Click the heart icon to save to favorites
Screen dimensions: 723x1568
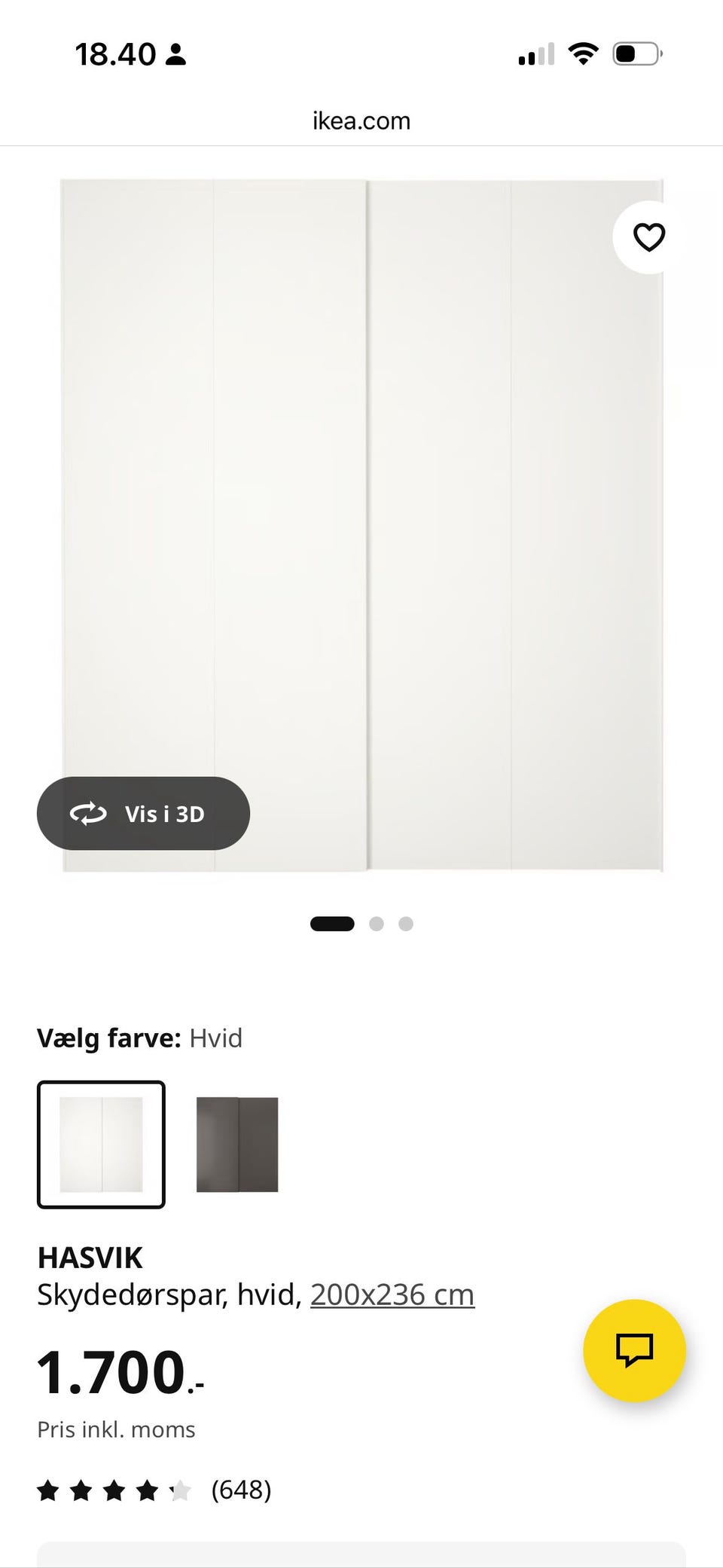(648, 237)
